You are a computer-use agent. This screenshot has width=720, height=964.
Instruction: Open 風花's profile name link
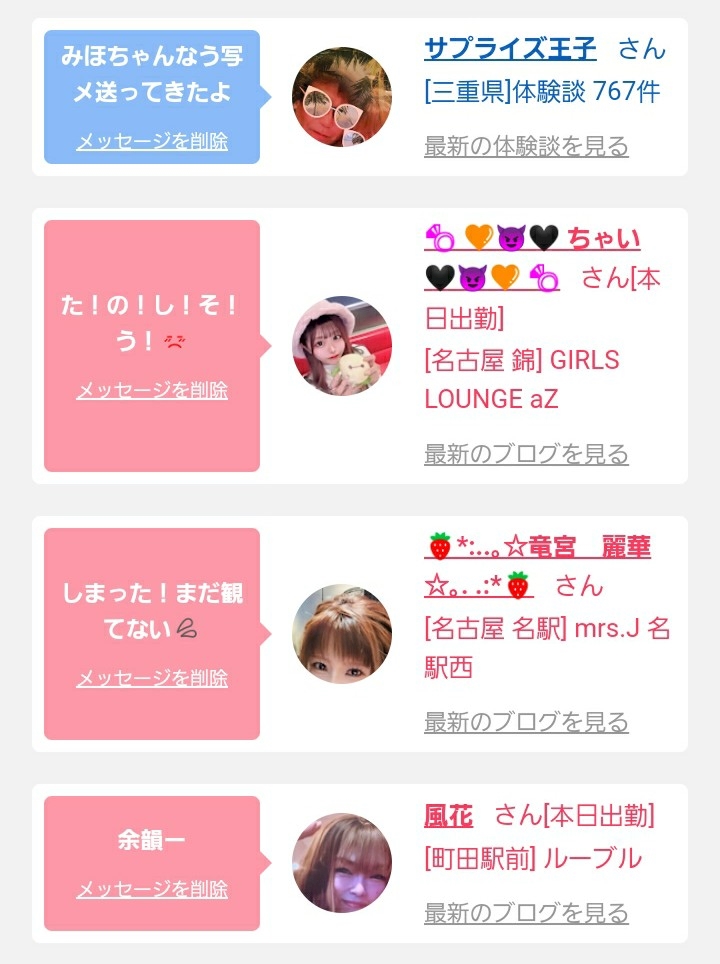pos(448,817)
